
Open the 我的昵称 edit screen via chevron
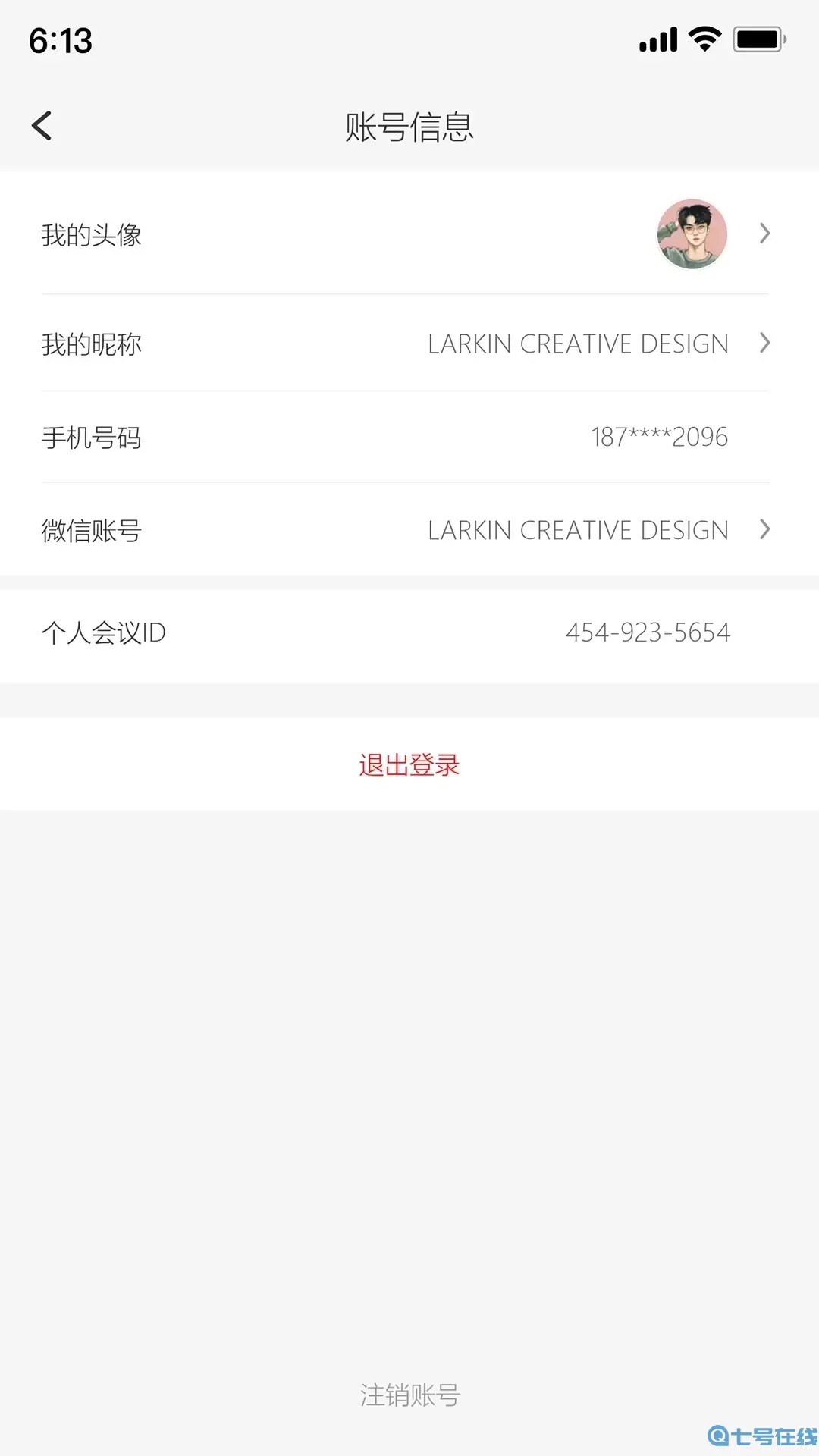click(x=764, y=344)
